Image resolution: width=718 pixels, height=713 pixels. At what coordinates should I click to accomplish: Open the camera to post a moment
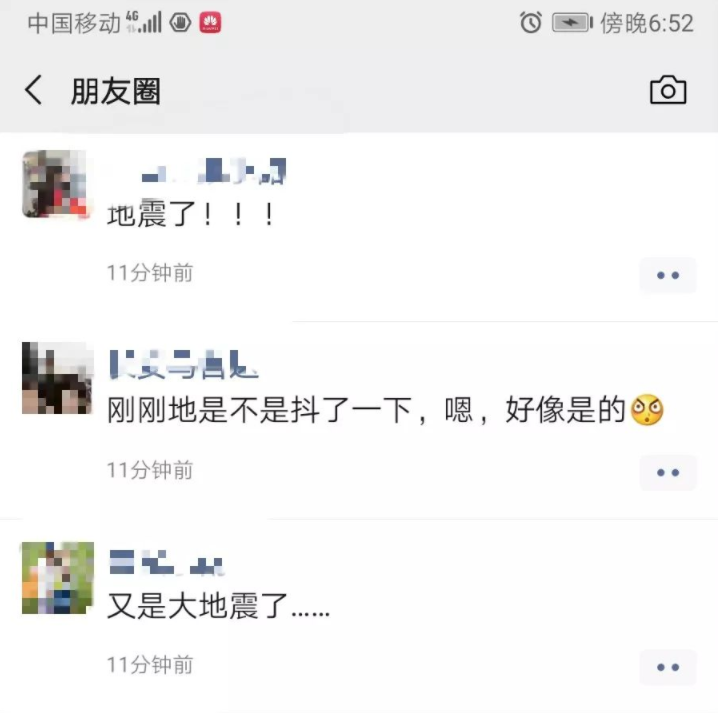(668, 90)
